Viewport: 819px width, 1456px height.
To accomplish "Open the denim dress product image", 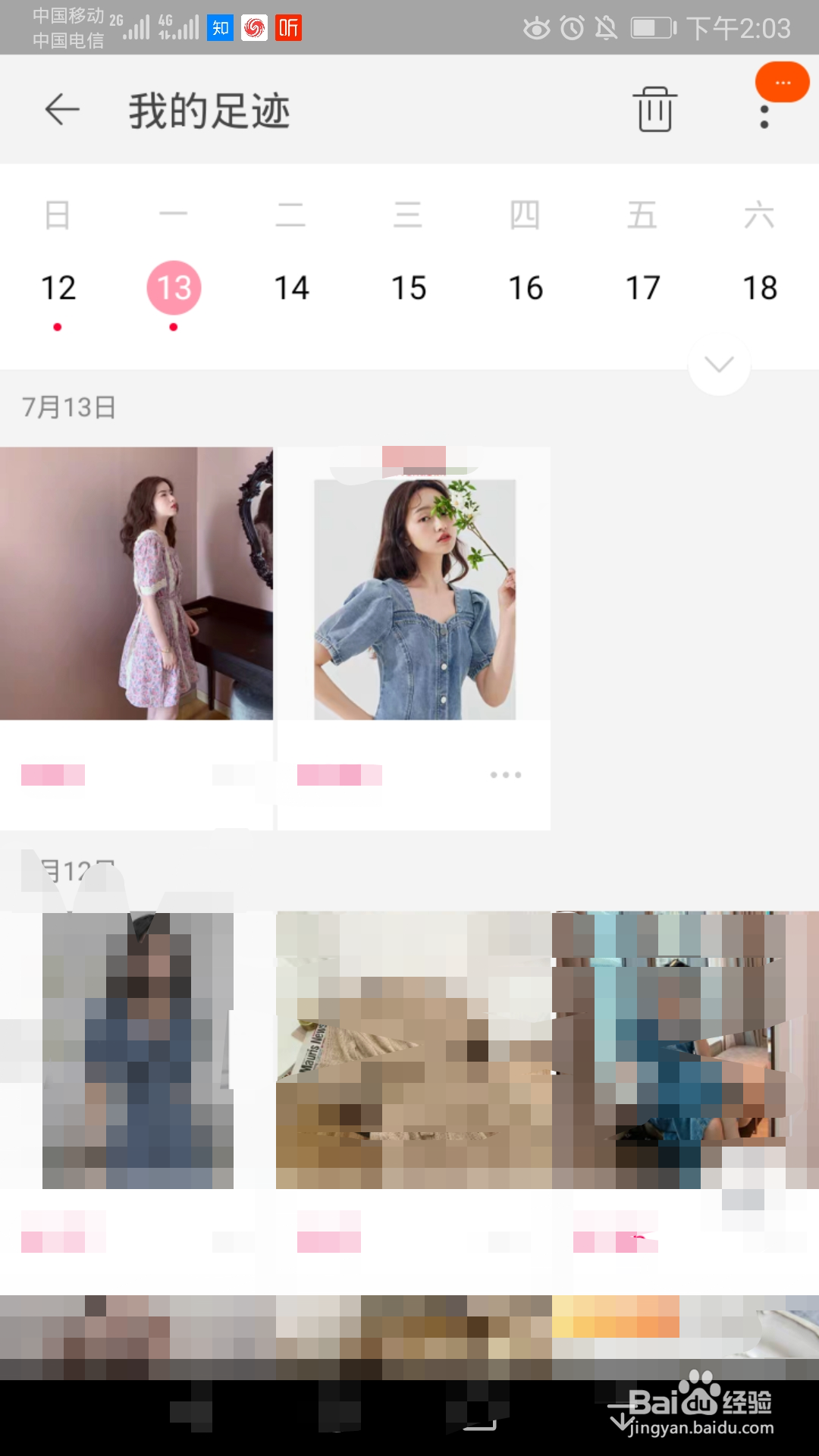I will [x=413, y=584].
